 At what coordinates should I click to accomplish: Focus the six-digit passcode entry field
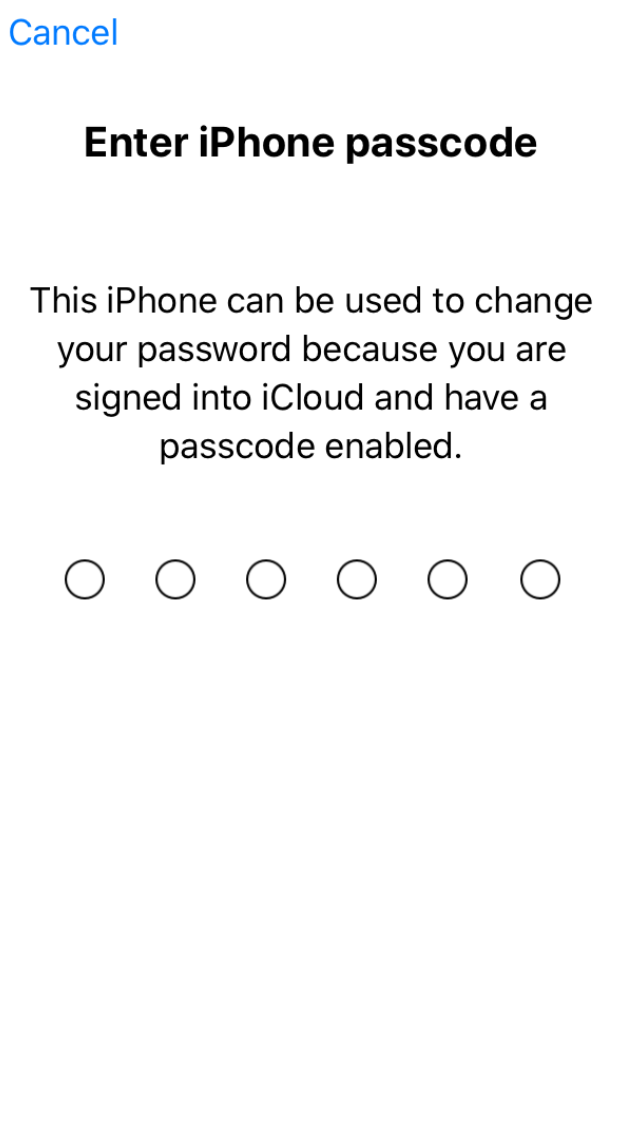pos(311,579)
